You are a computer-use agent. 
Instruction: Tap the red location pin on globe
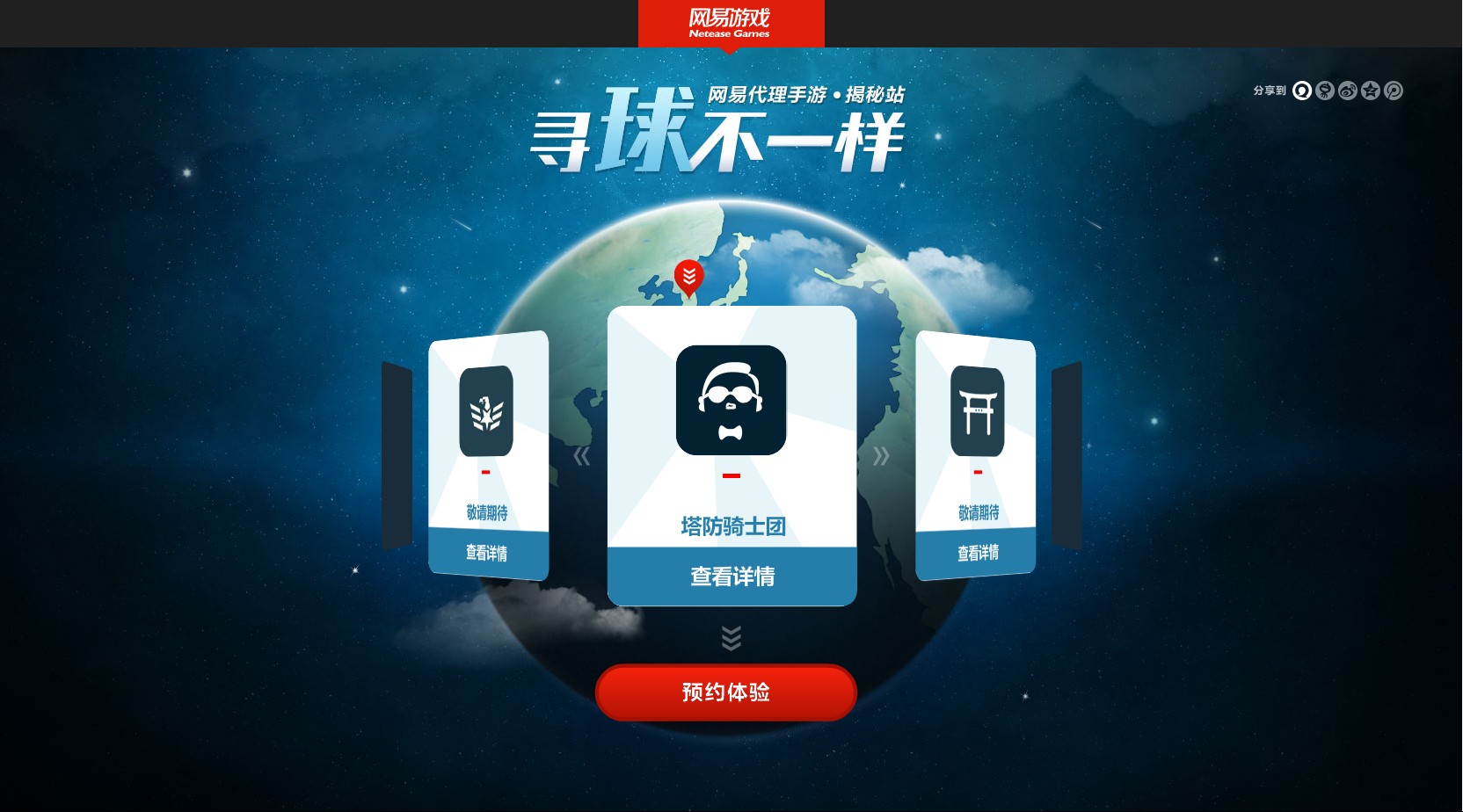click(688, 277)
